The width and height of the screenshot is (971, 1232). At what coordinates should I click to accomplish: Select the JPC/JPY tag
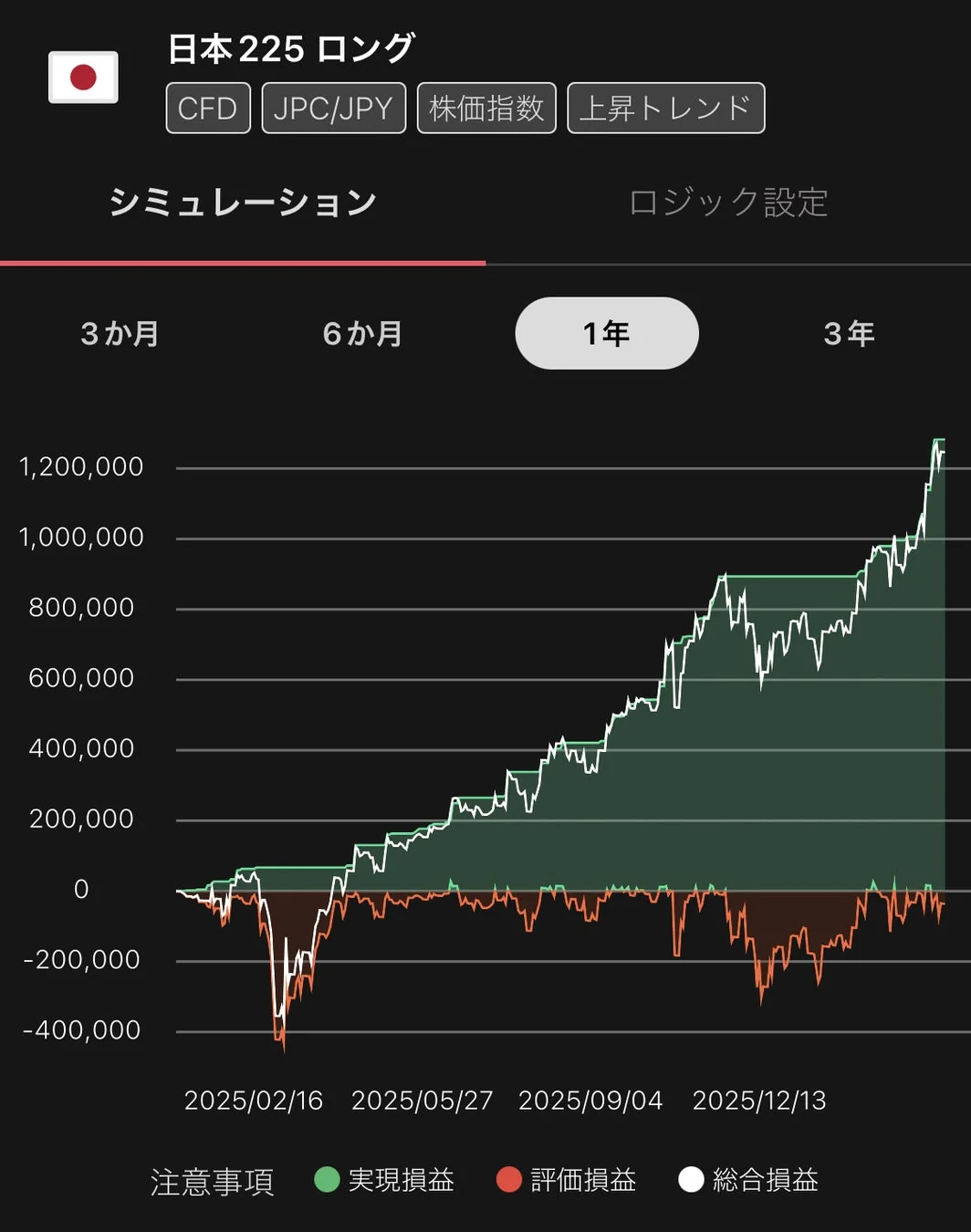333,108
